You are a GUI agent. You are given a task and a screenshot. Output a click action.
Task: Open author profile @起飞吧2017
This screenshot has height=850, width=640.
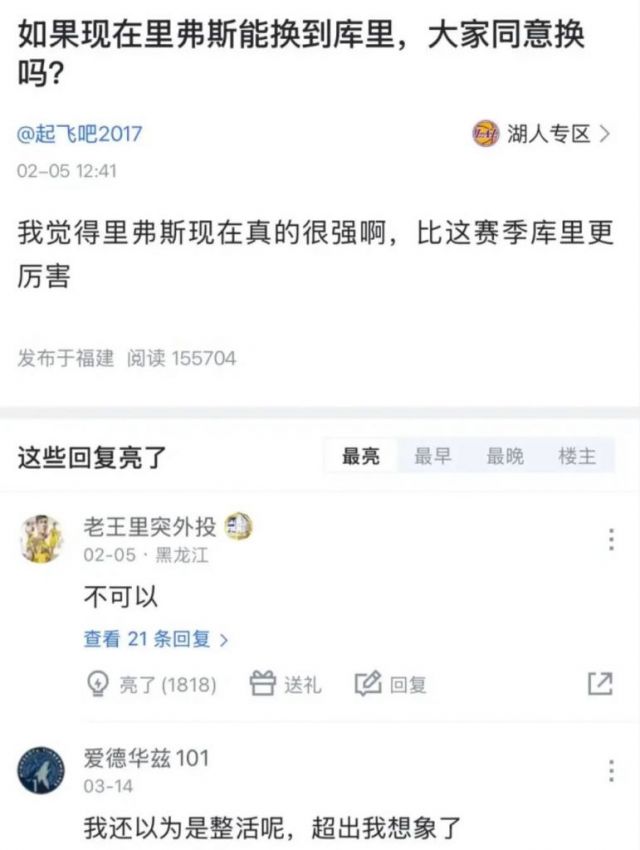(80, 134)
